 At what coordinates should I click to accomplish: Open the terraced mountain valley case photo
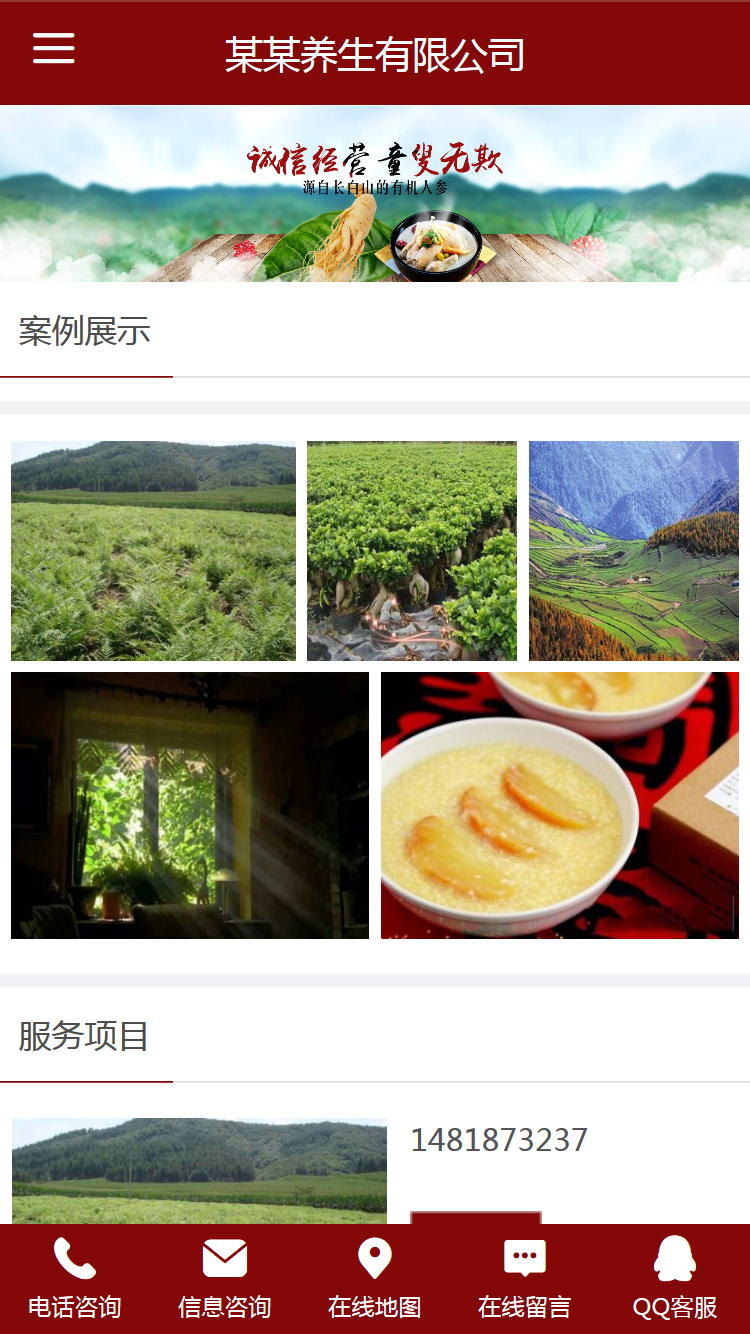coord(634,551)
